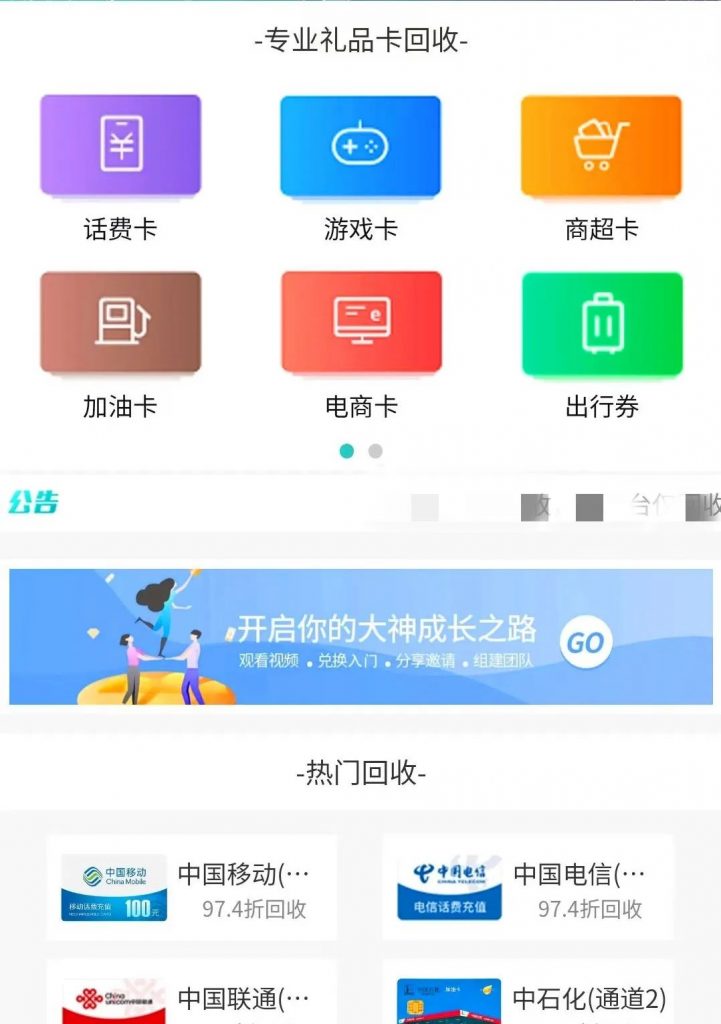Tap GO on the 大神成长之路 banner
The width and height of the screenshot is (721, 1024).
[586, 642]
